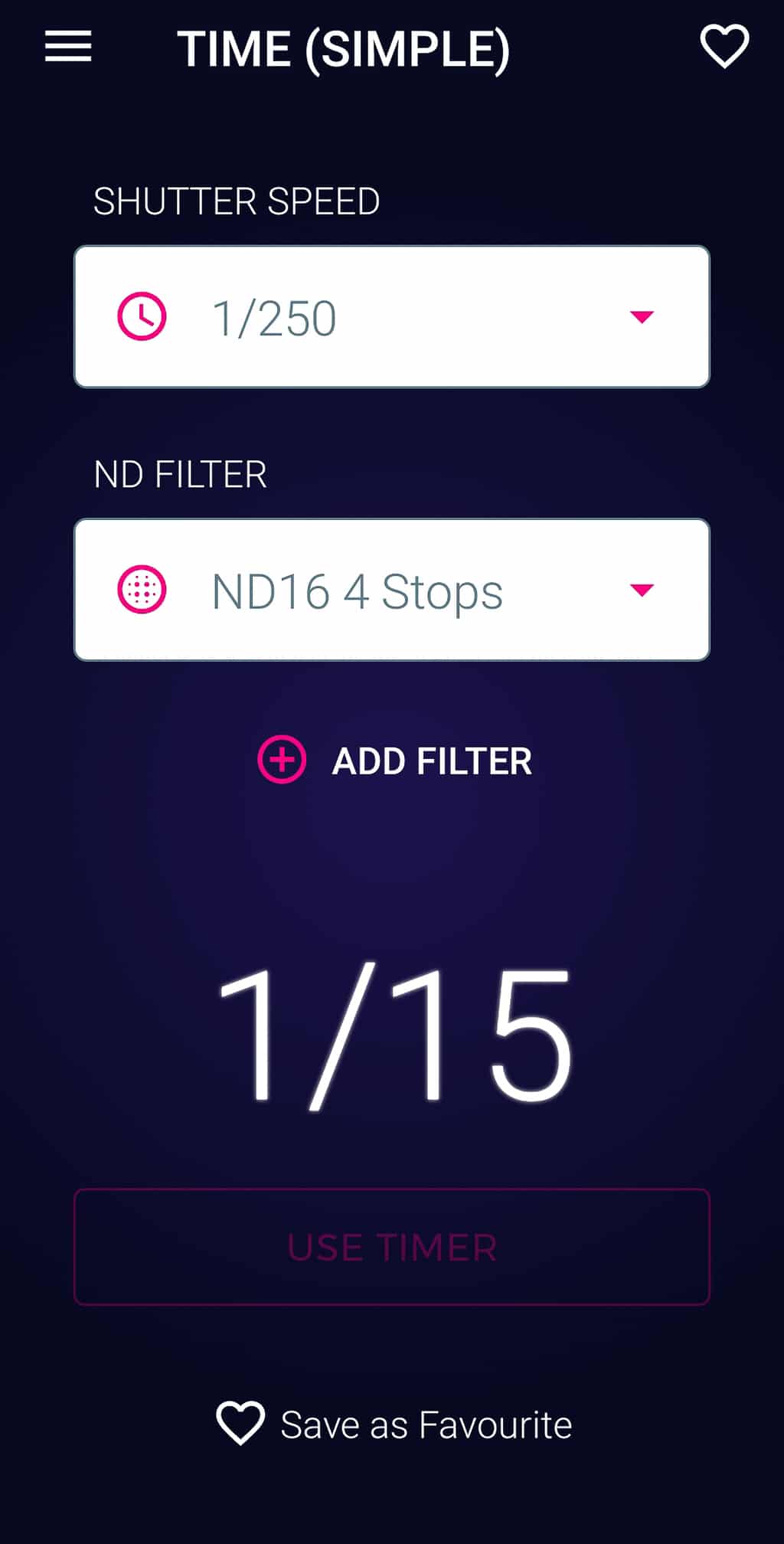
Task: Expand the ND Filter dropdown
Action: pos(392,590)
